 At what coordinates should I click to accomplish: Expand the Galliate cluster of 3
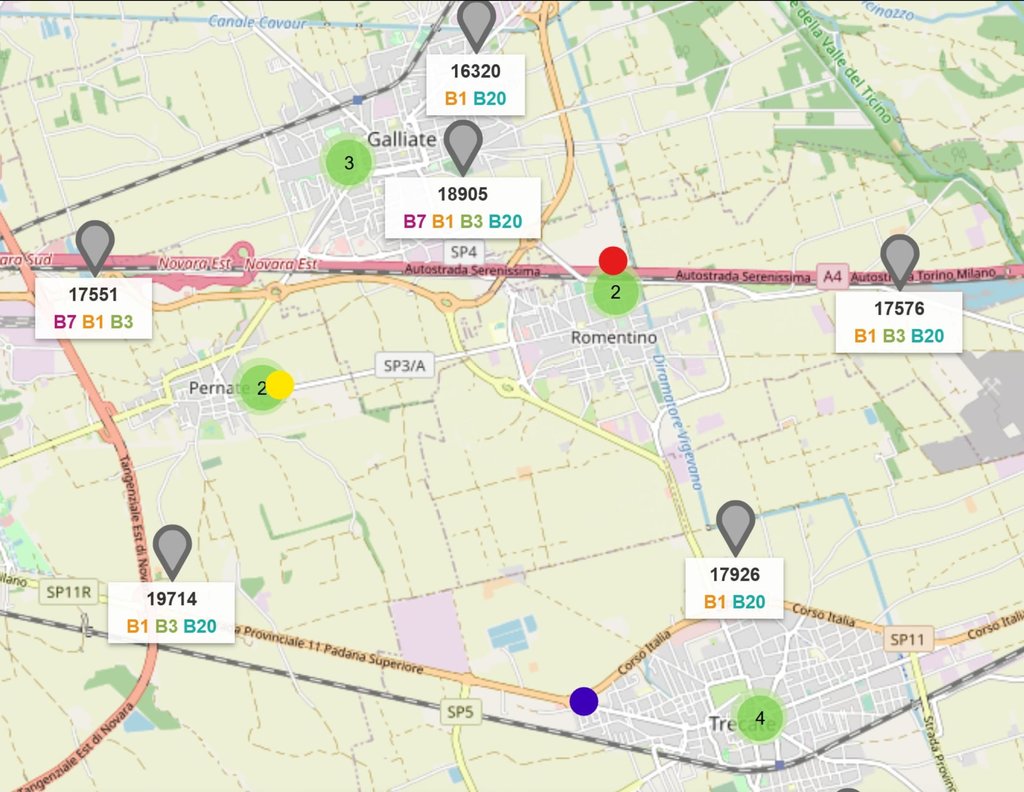click(x=348, y=163)
